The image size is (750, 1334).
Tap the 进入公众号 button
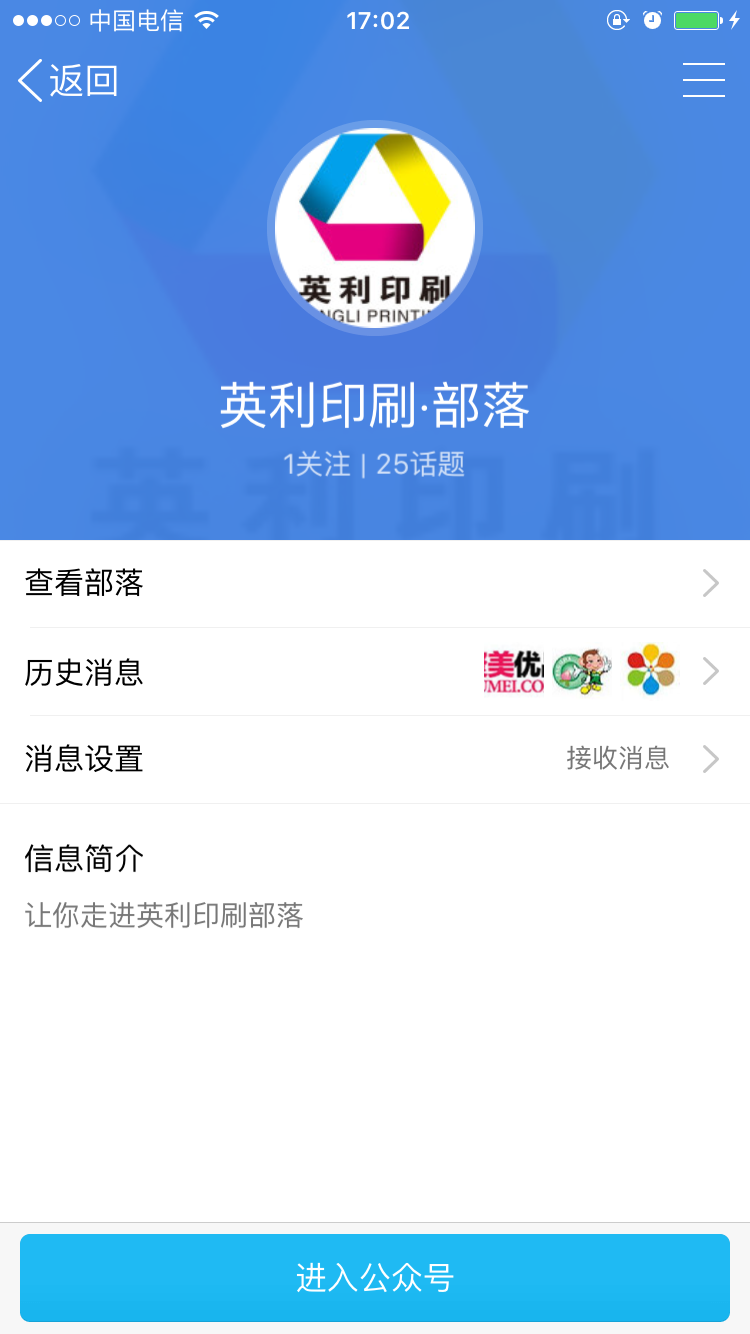[374, 1277]
